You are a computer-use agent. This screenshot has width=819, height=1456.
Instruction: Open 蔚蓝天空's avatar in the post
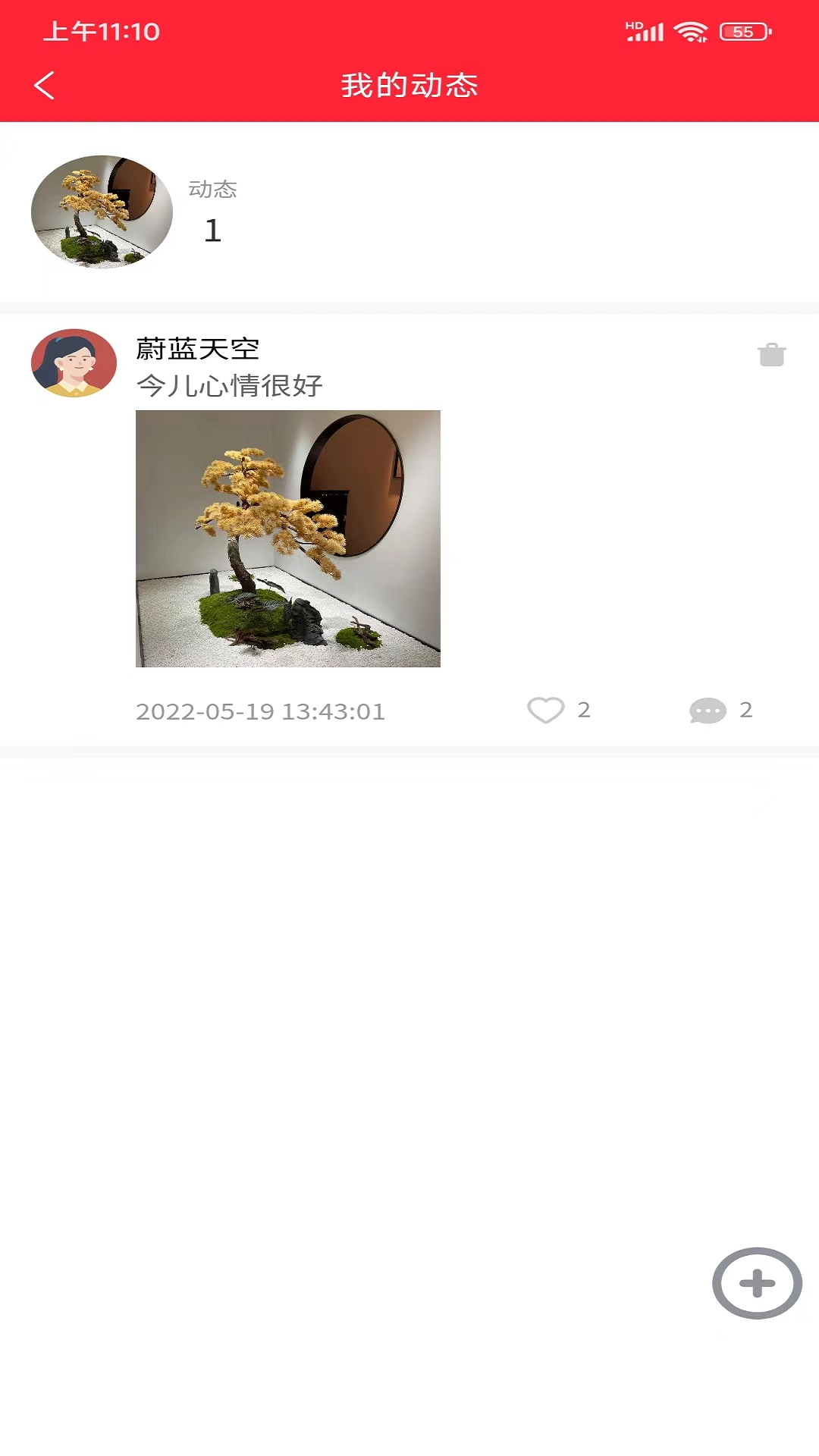point(74,363)
